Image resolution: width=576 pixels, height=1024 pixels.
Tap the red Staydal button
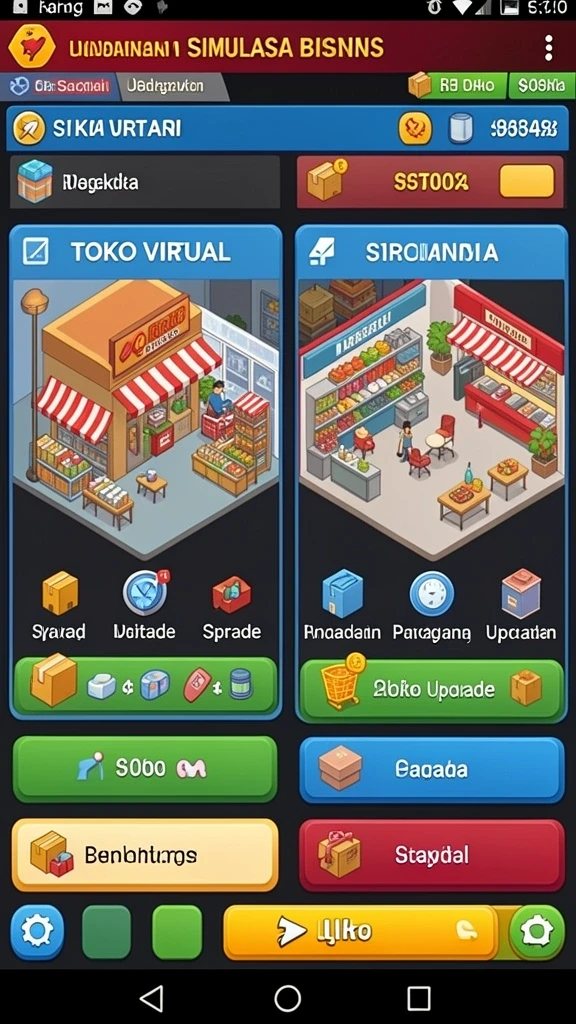[432, 855]
